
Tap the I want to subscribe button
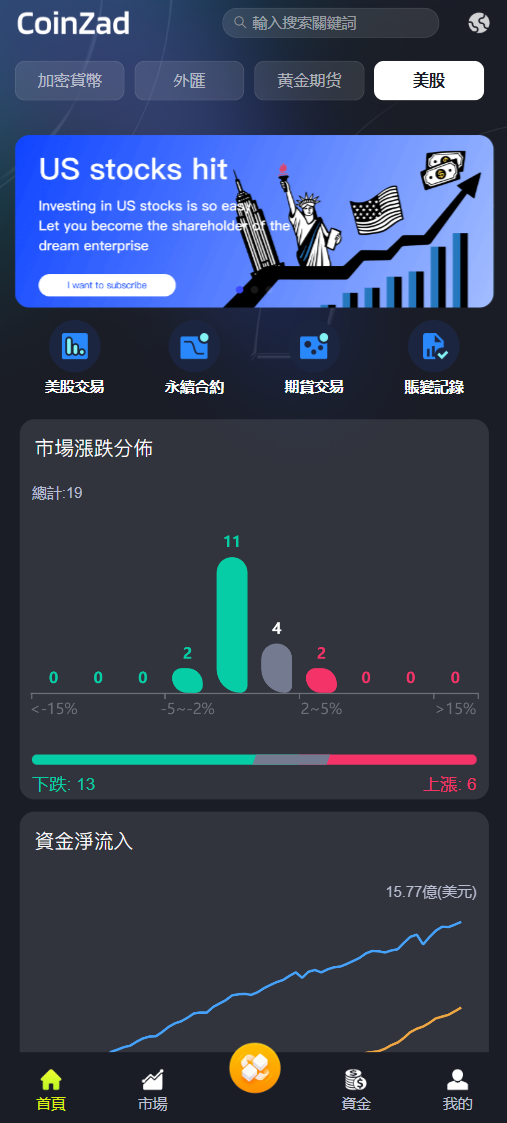tap(107, 285)
